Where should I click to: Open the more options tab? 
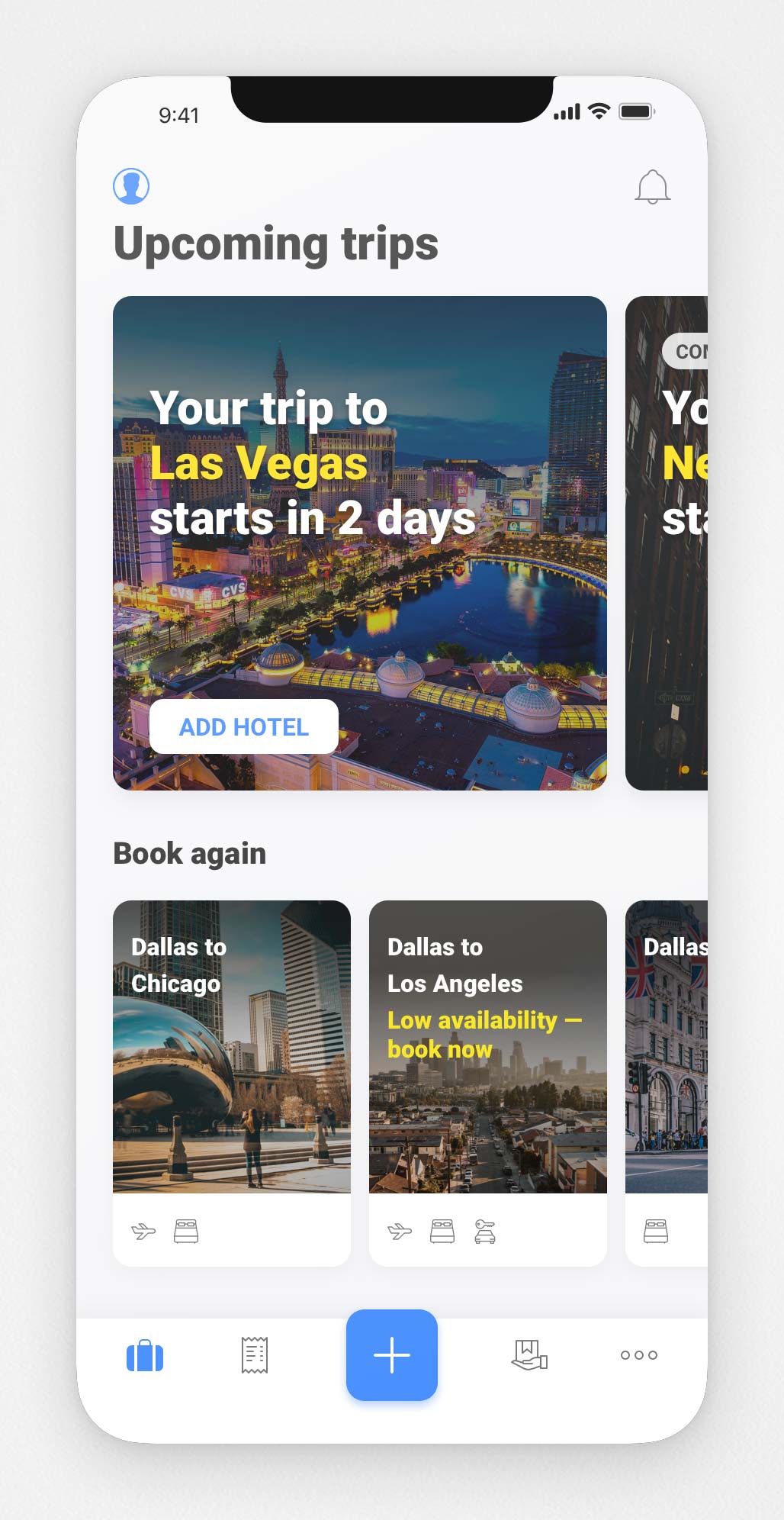pyautogui.click(x=639, y=1355)
